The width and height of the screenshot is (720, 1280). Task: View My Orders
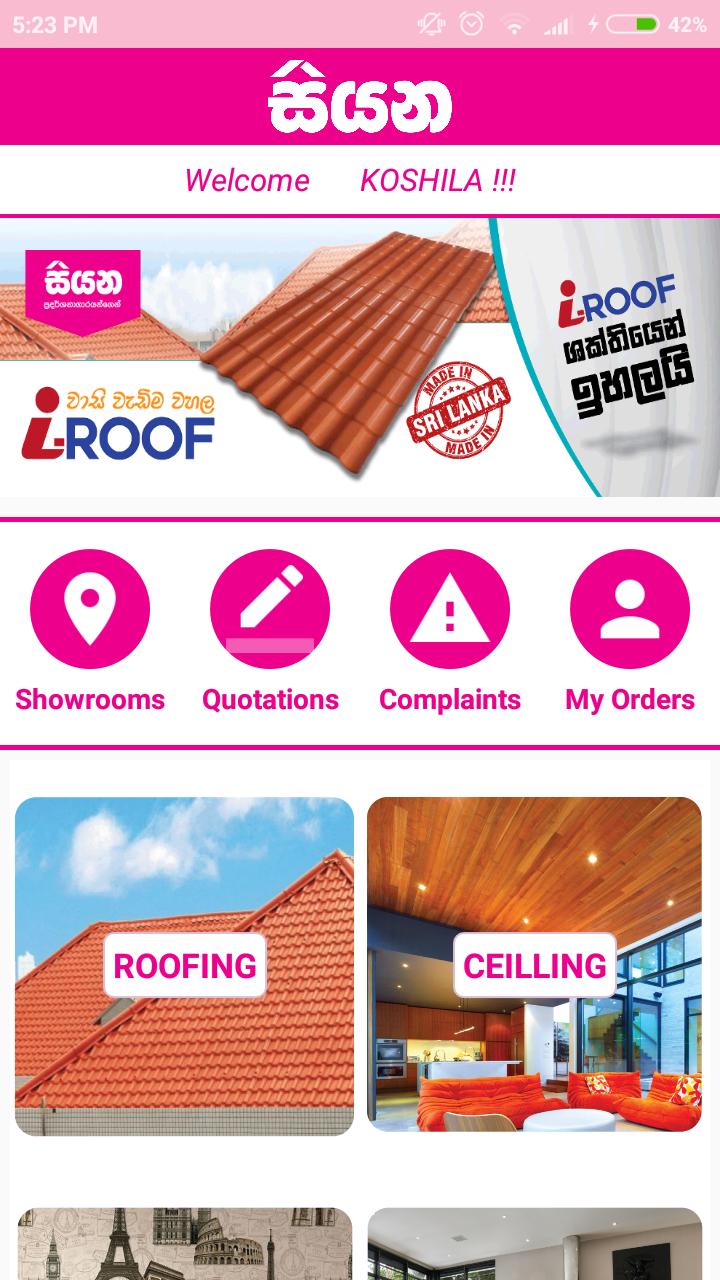[x=630, y=609]
